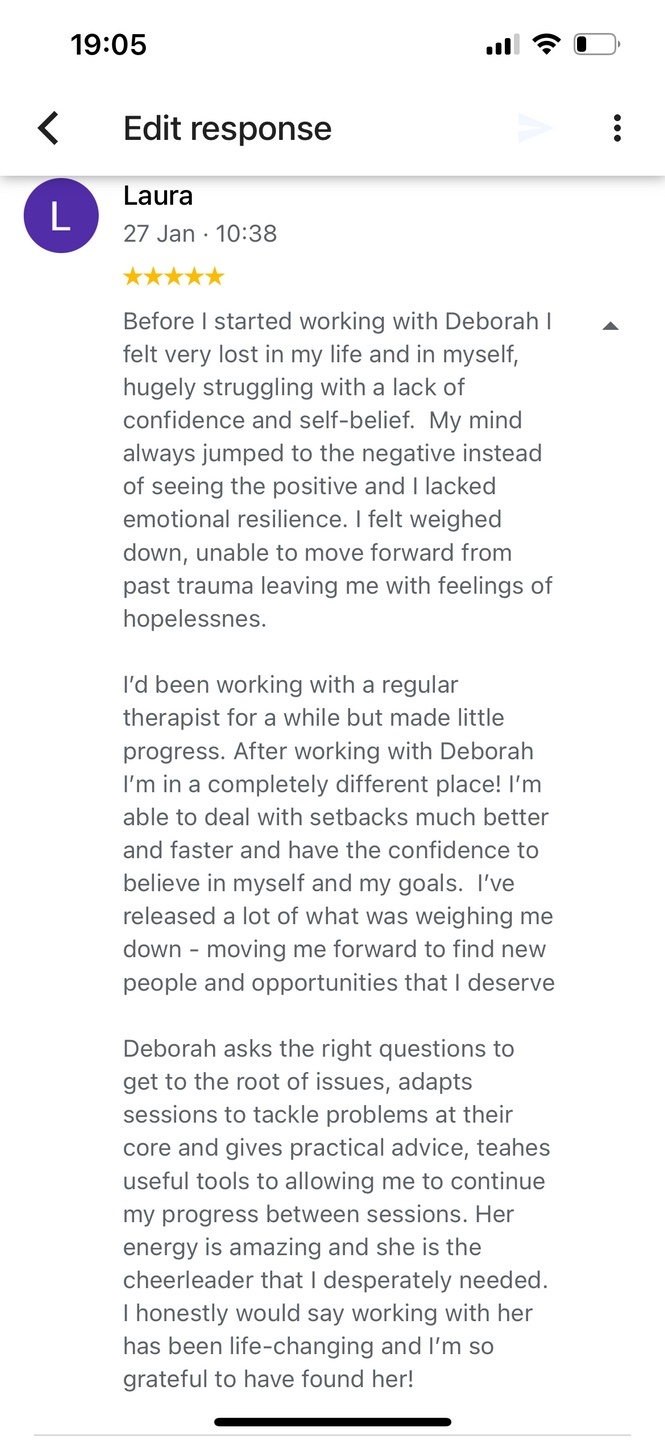Go back from Edit response
This screenshot has width=665, height=1440.
click(x=48, y=128)
